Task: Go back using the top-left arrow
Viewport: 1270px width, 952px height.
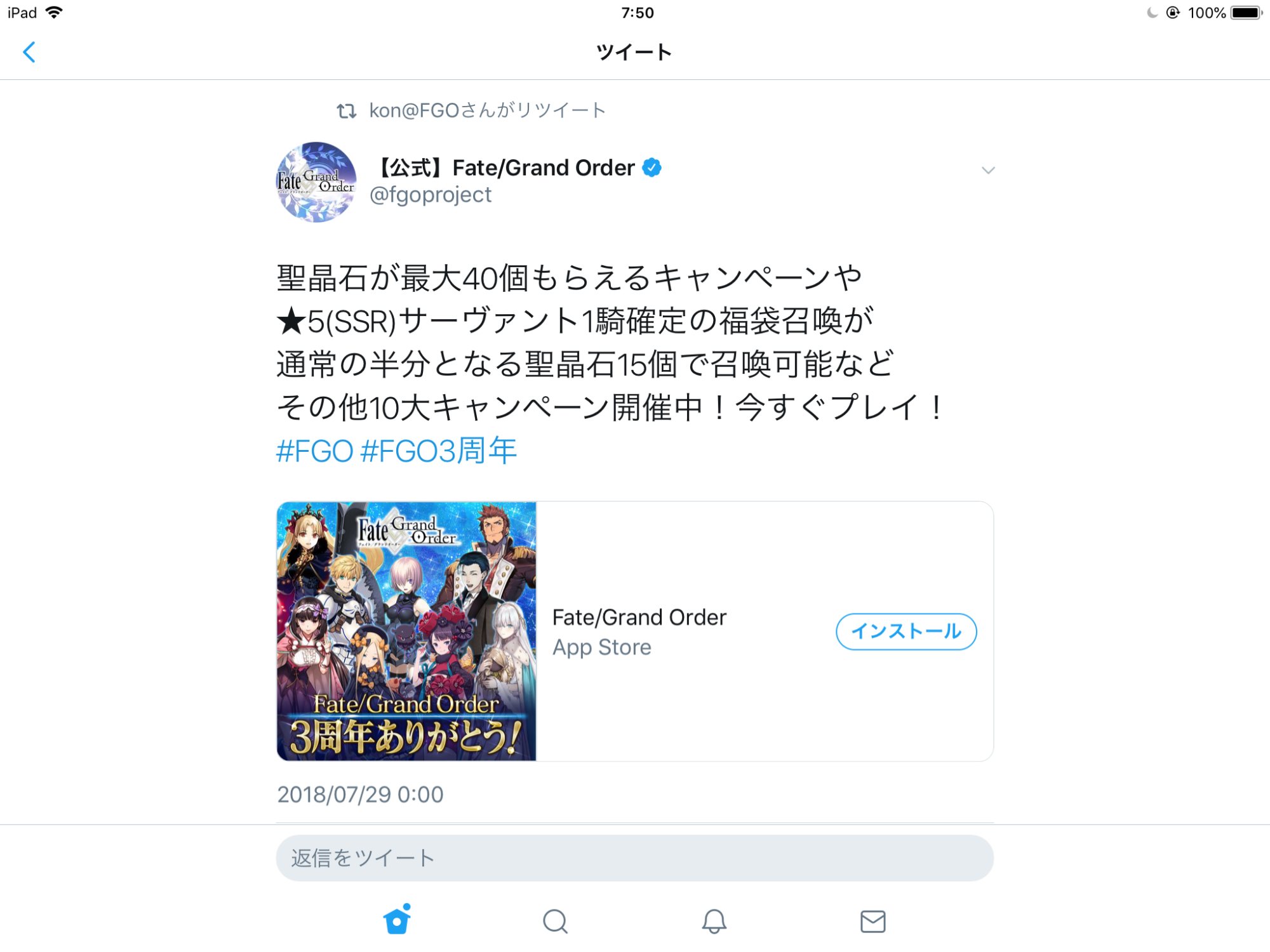Action: pos(29,52)
